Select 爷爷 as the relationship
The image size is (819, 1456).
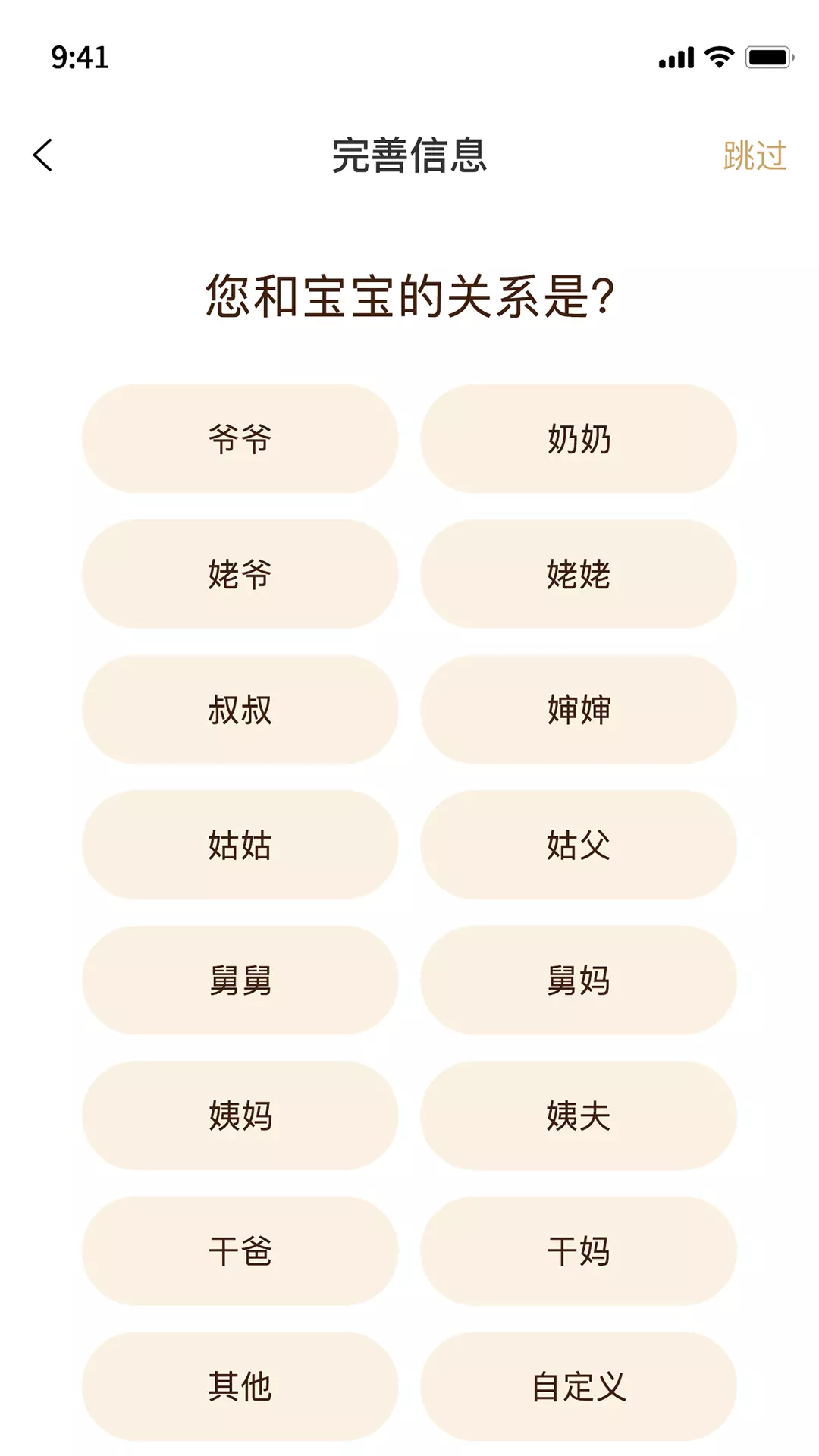[240, 439]
